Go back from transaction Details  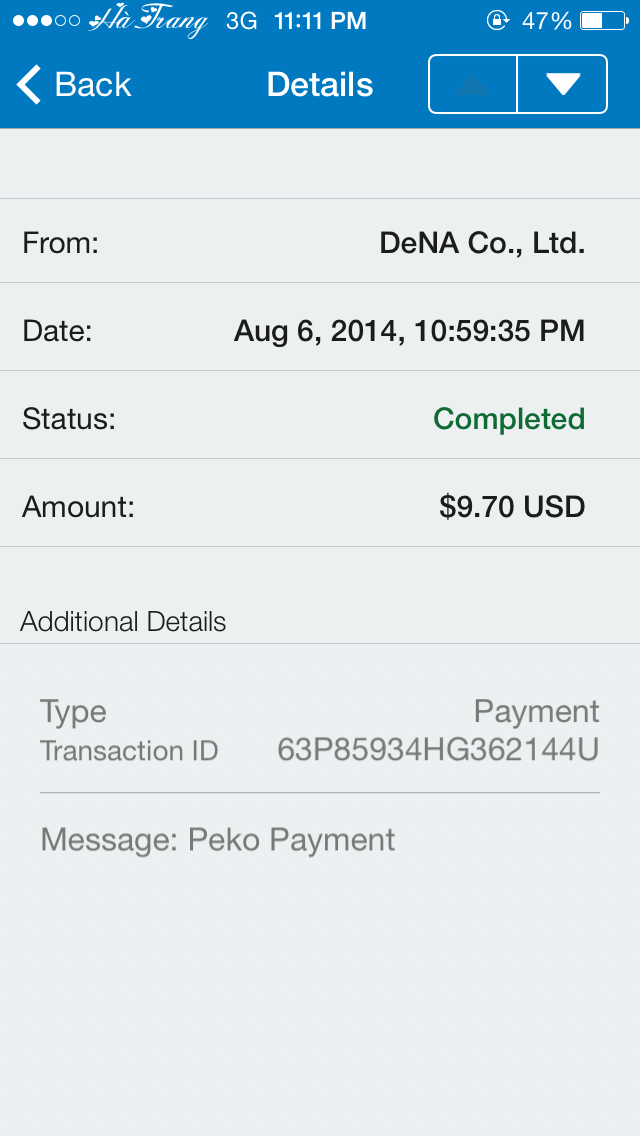[74, 85]
